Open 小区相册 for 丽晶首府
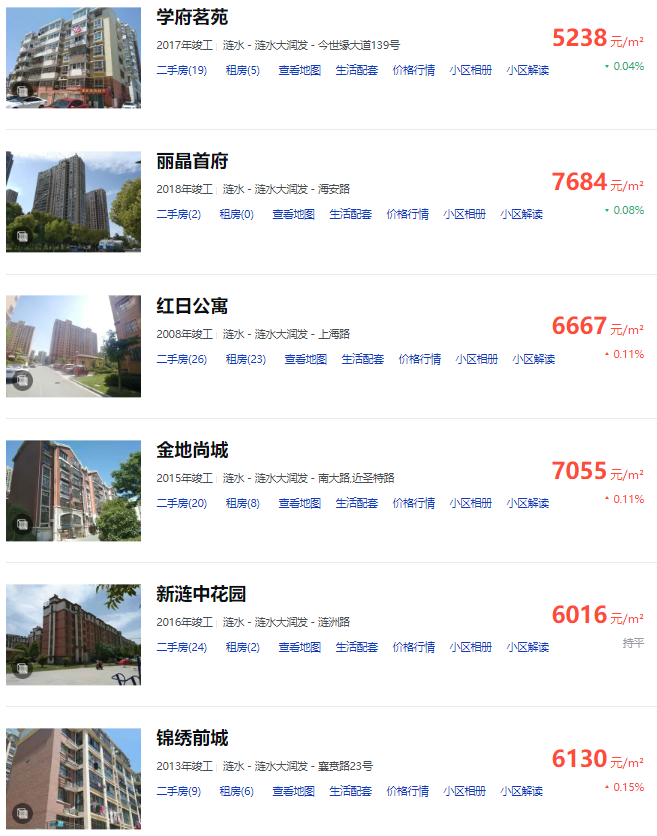 point(465,214)
